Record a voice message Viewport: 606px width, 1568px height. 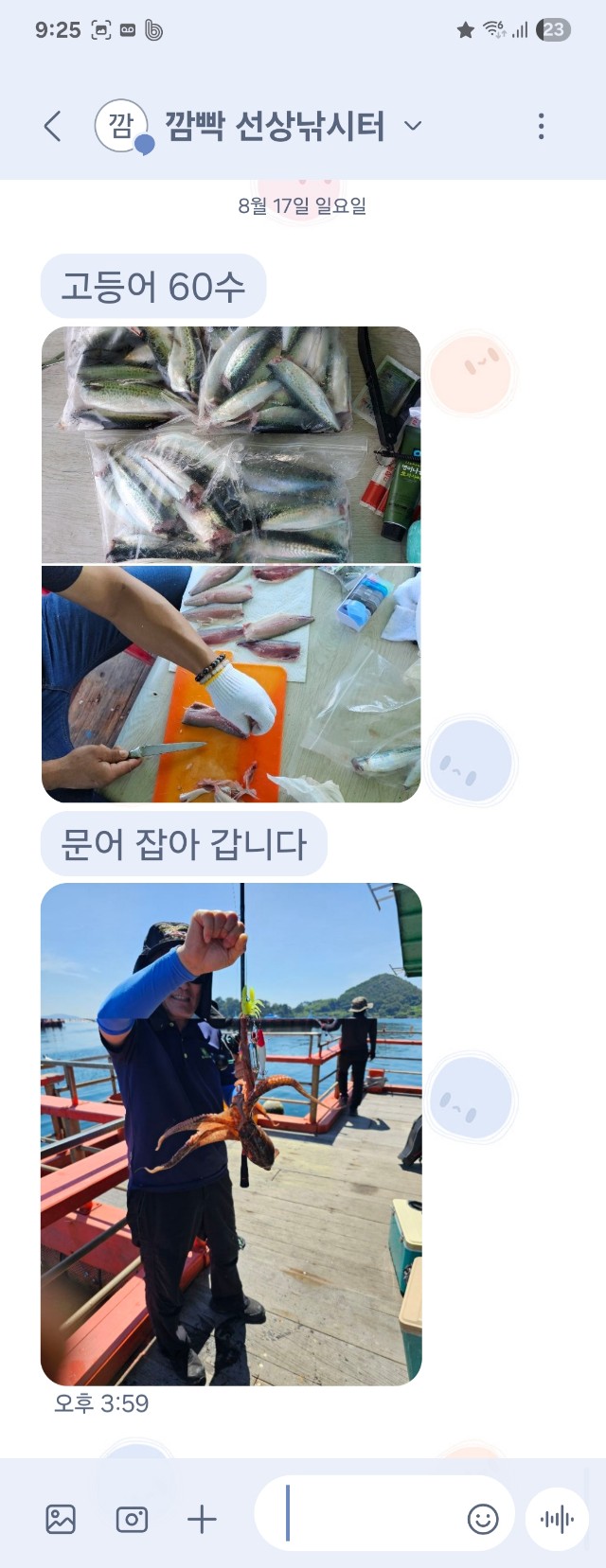(557, 1520)
